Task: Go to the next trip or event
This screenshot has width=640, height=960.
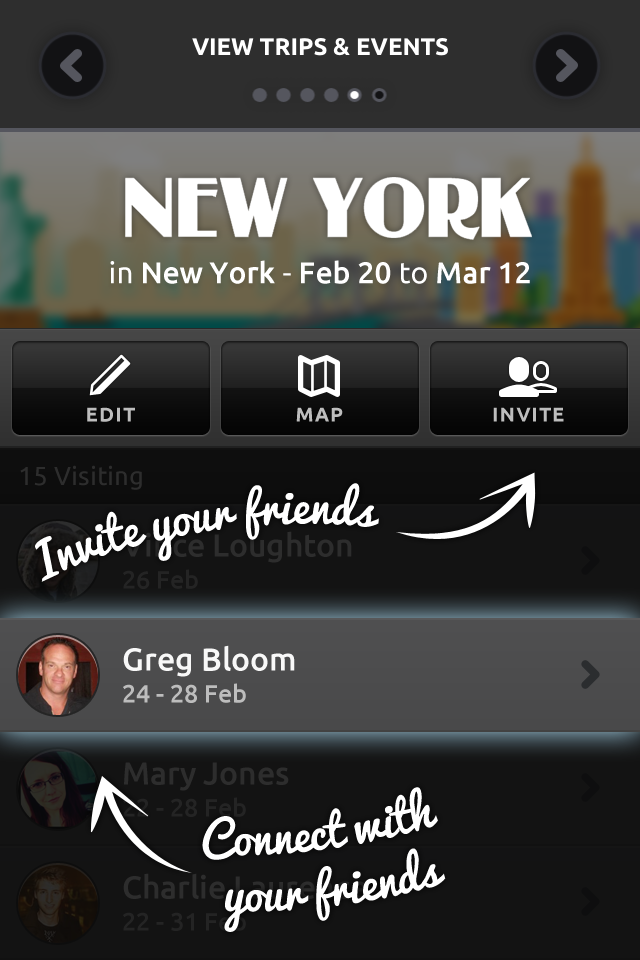Action: tap(566, 66)
